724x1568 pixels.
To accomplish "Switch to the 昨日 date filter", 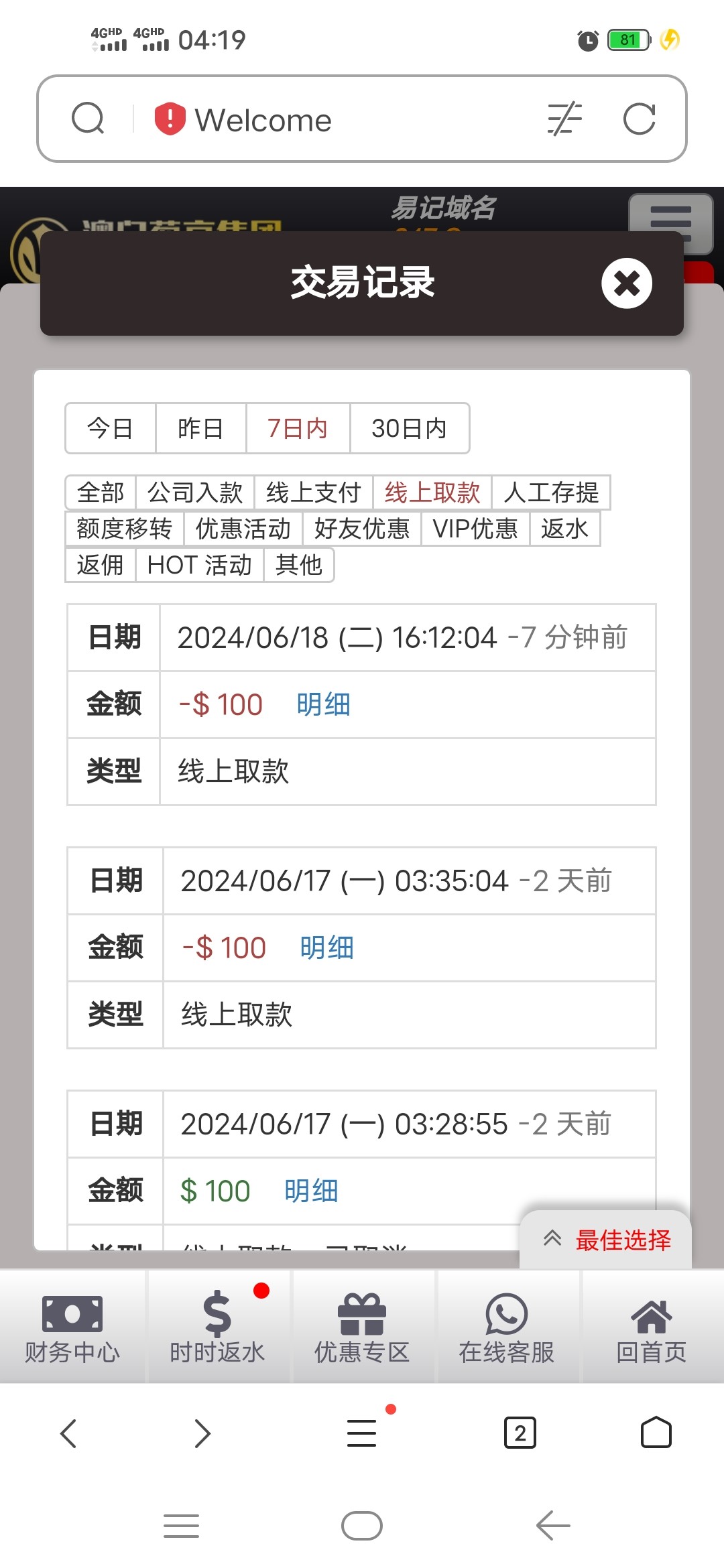I will 200,428.
